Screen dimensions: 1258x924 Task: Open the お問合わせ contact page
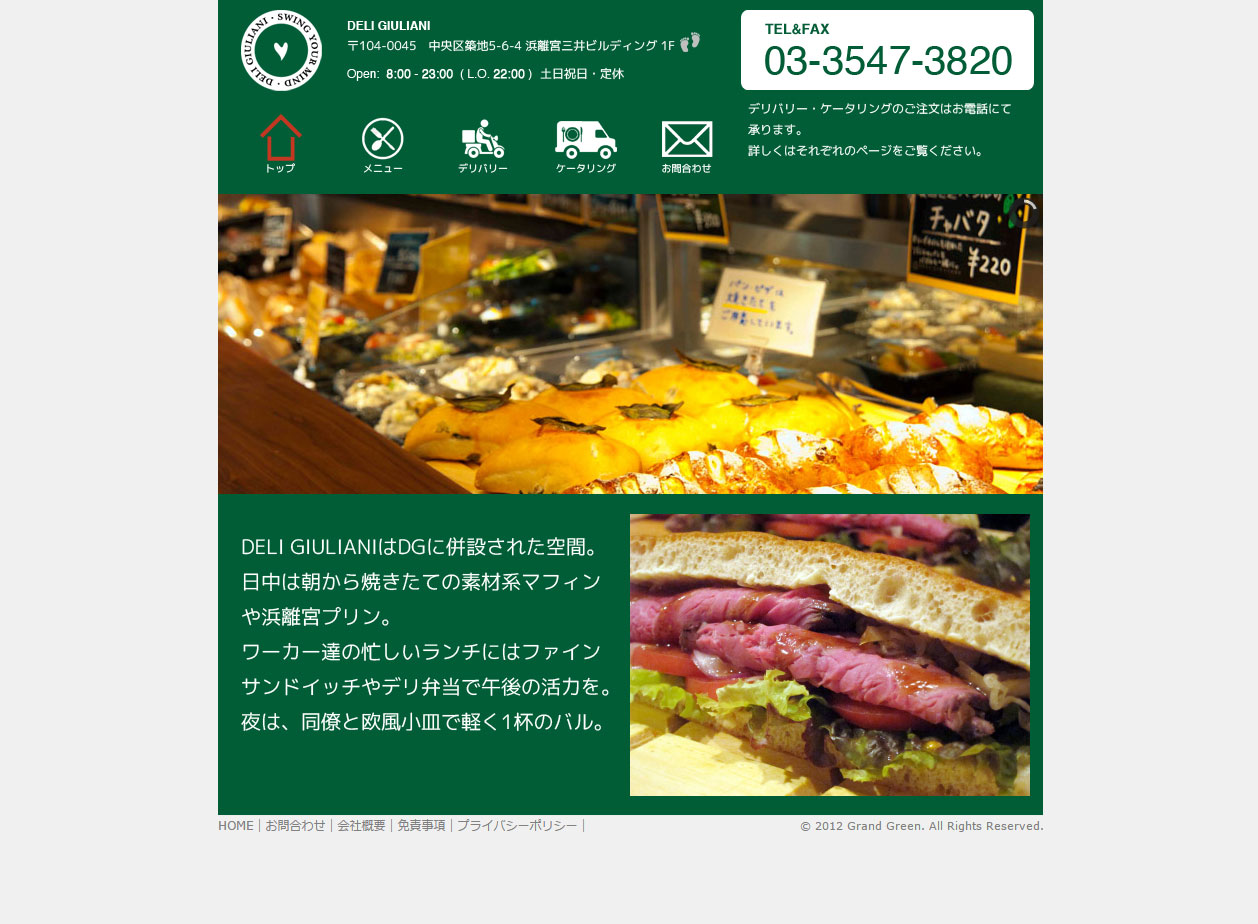pos(687,144)
